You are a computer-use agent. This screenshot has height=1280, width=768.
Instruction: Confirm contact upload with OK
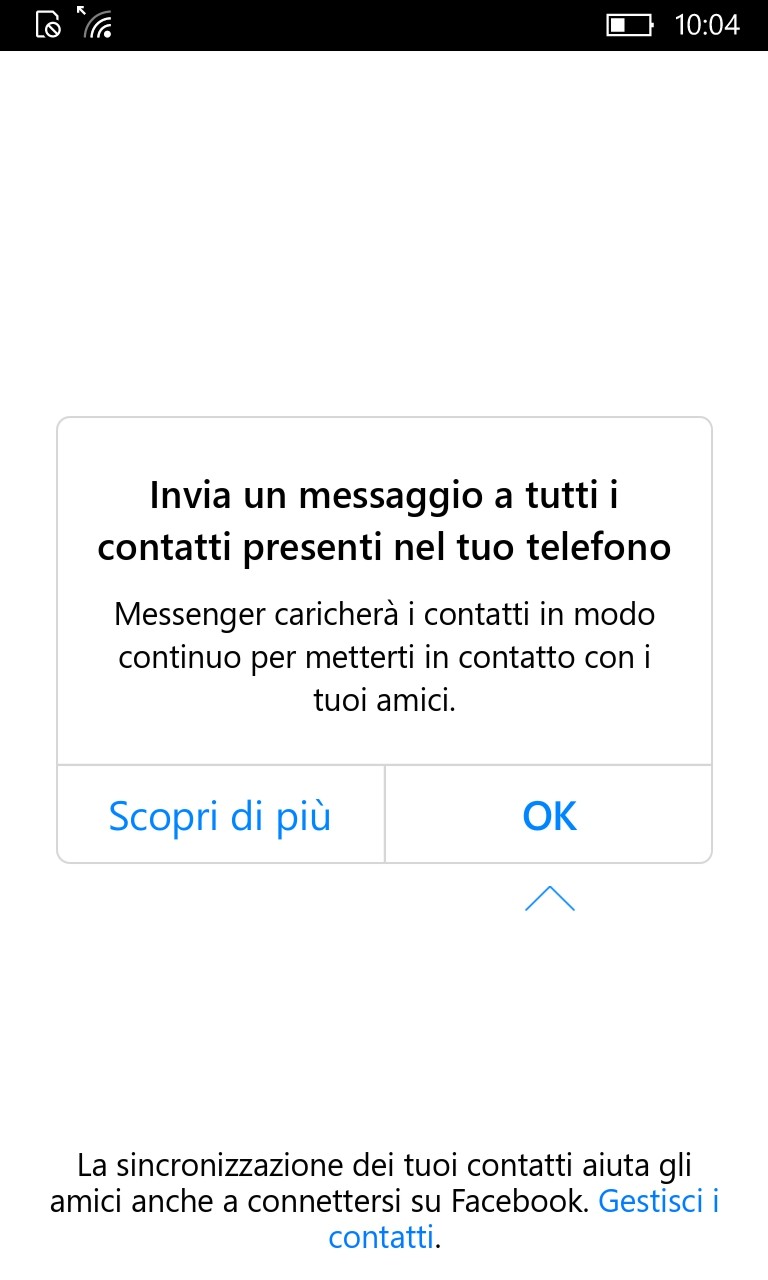tap(549, 815)
